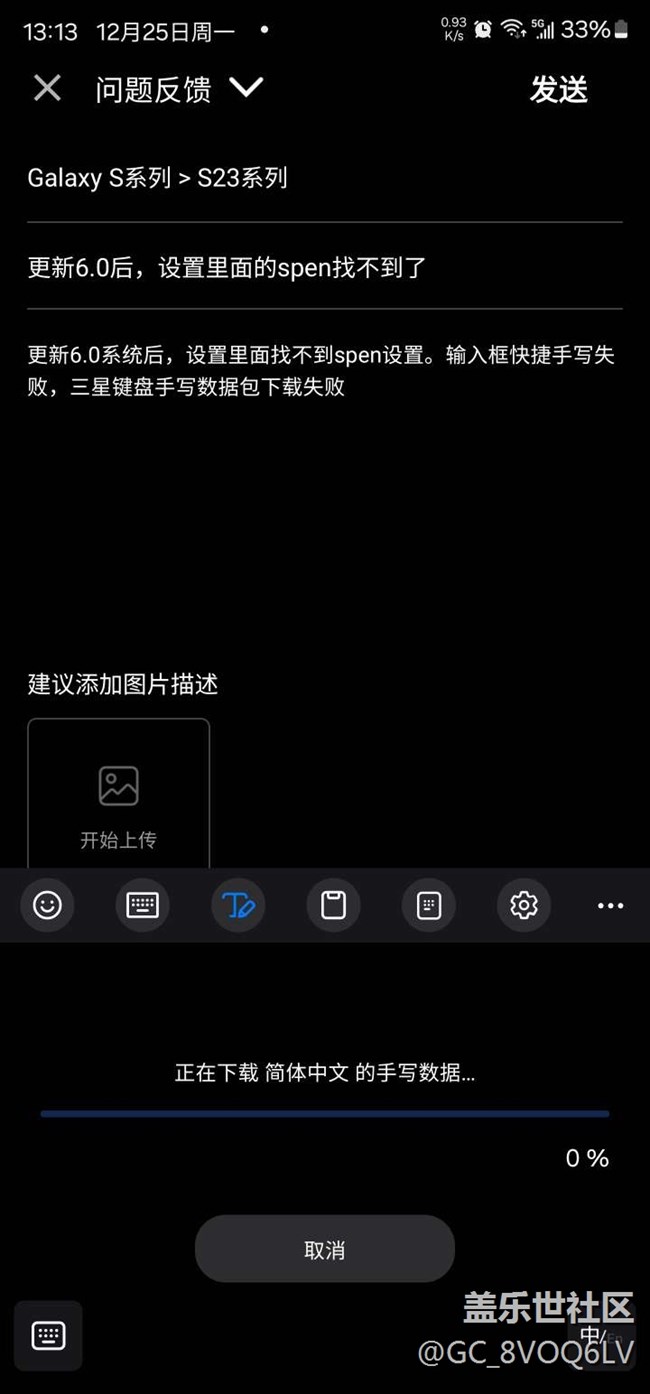Show more keyboard toolbar options
The image size is (650, 1394).
click(610, 906)
